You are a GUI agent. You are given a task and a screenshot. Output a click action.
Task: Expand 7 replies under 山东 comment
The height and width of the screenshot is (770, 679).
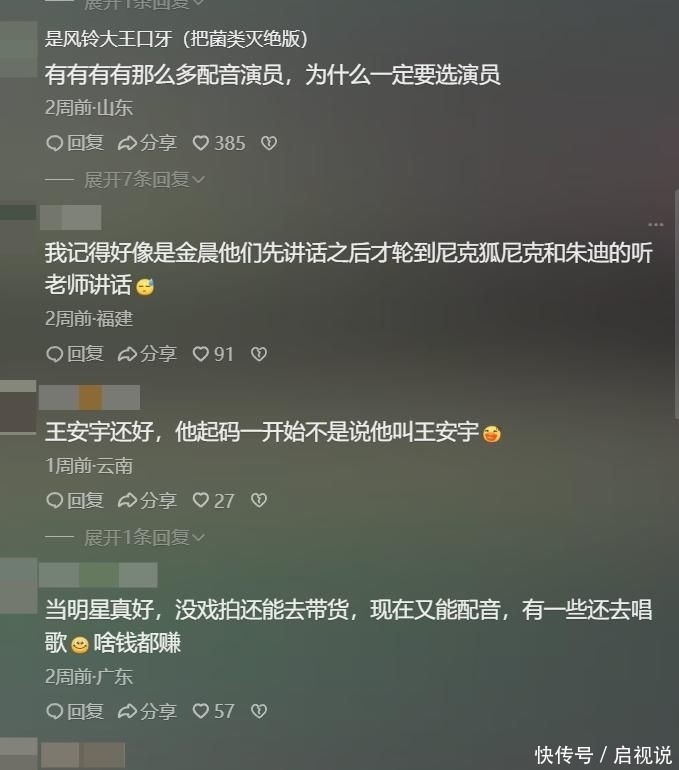(144, 180)
